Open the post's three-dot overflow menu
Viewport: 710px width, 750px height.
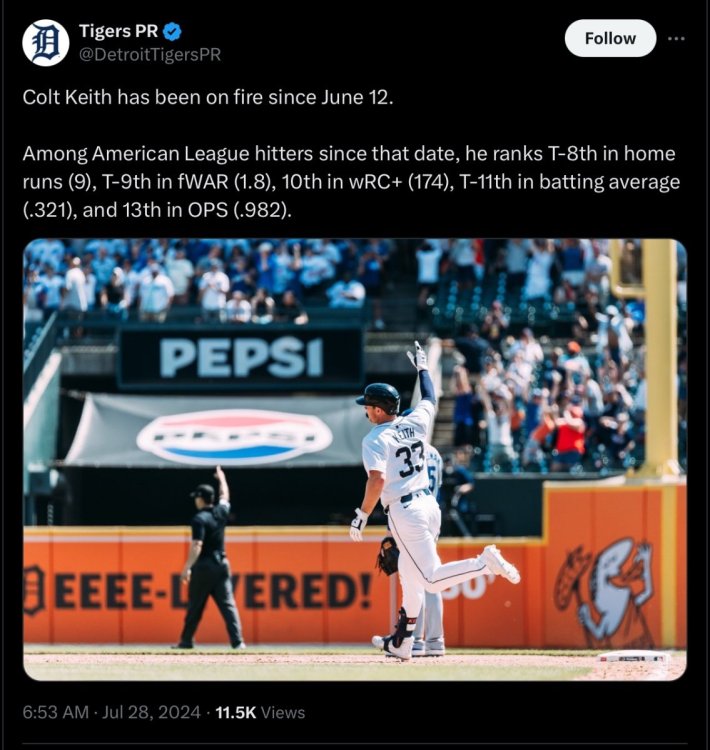coord(677,38)
